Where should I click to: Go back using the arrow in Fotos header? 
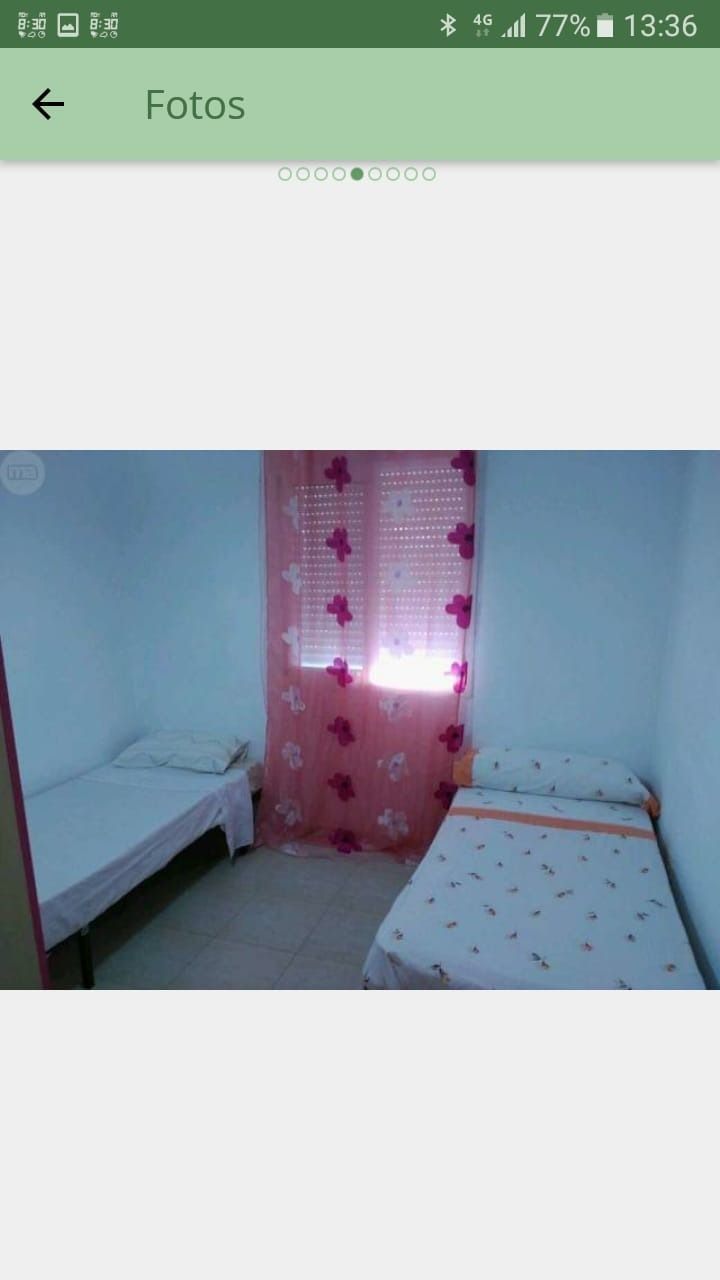(48, 104)
